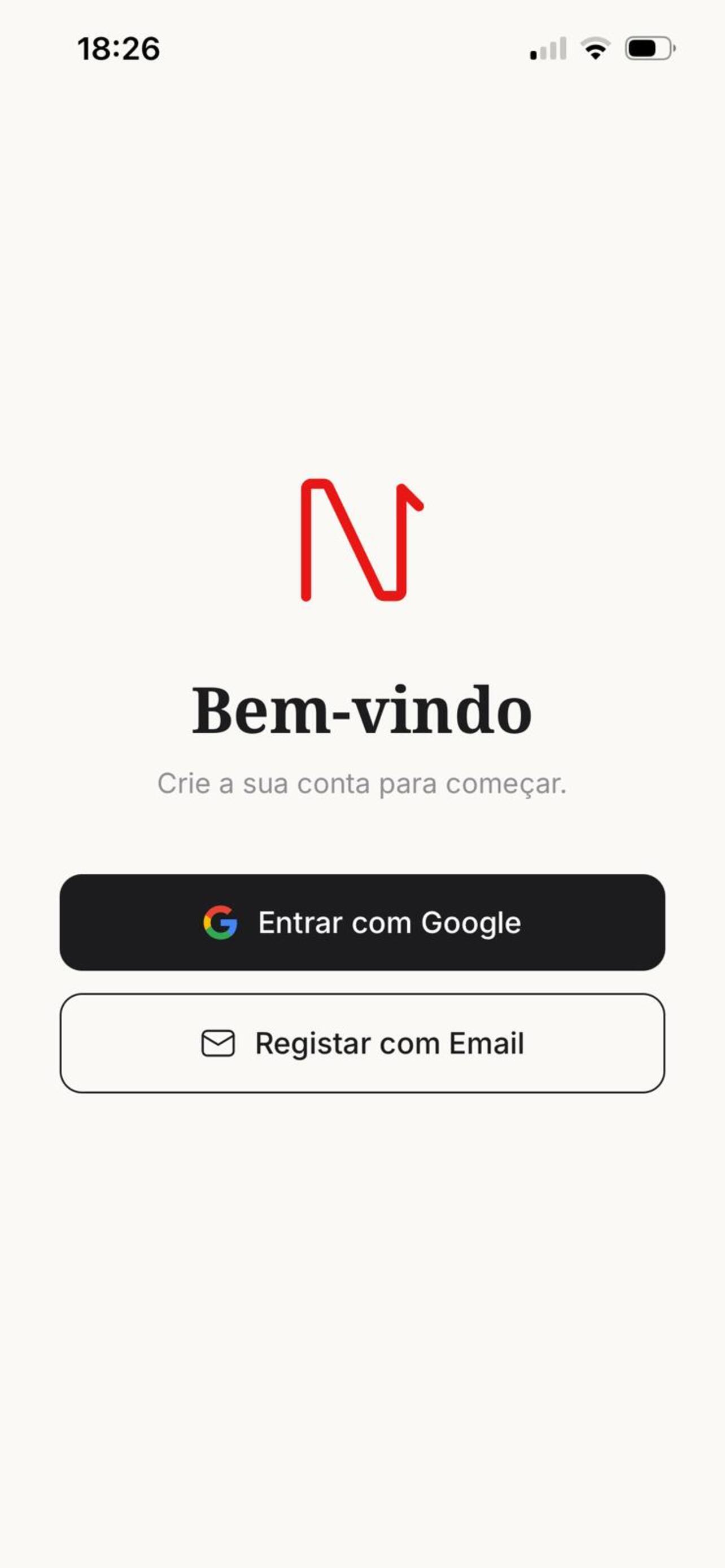Tap 'Crie a sua conta para começar' subtitle
The width and height of the screenshot is (725, 1568).
(361, 784)
